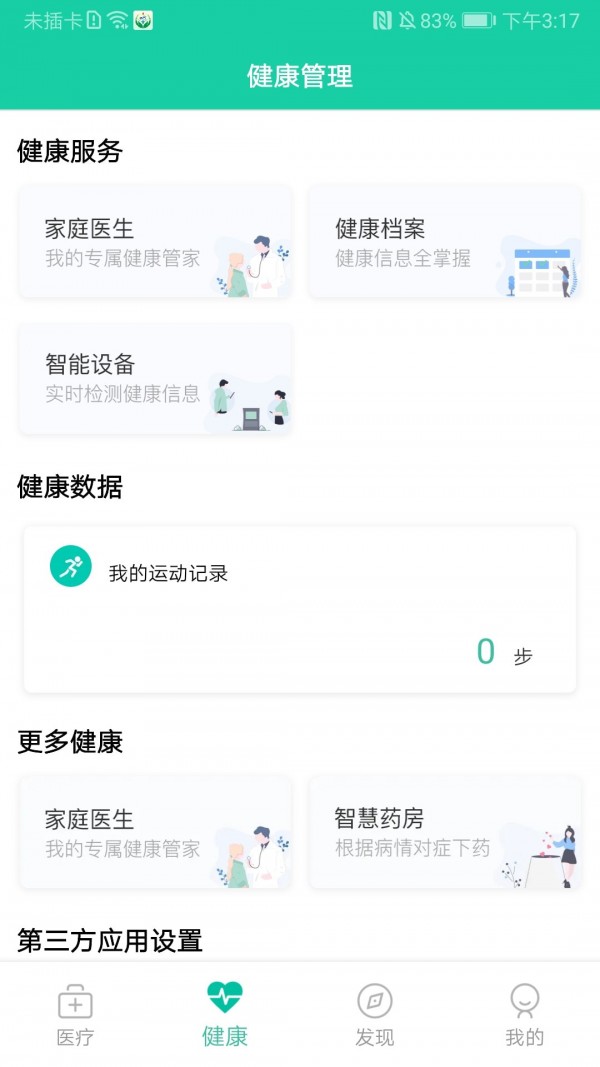The width and height of the screenshot is (600, 1067).
Task: Open the 智慧药房 card
Action: [x=445, y=833]
